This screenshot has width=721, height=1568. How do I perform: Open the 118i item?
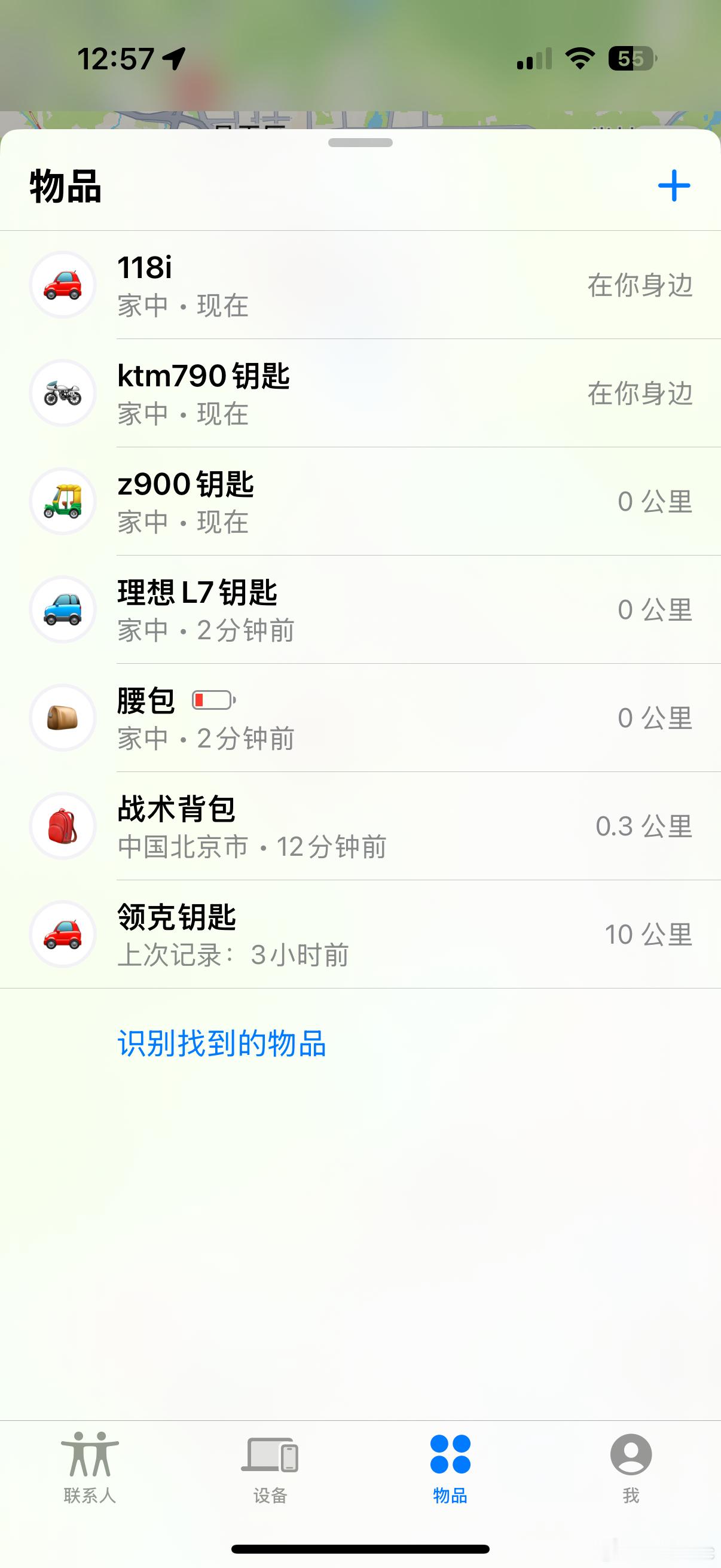coord(360,285)
